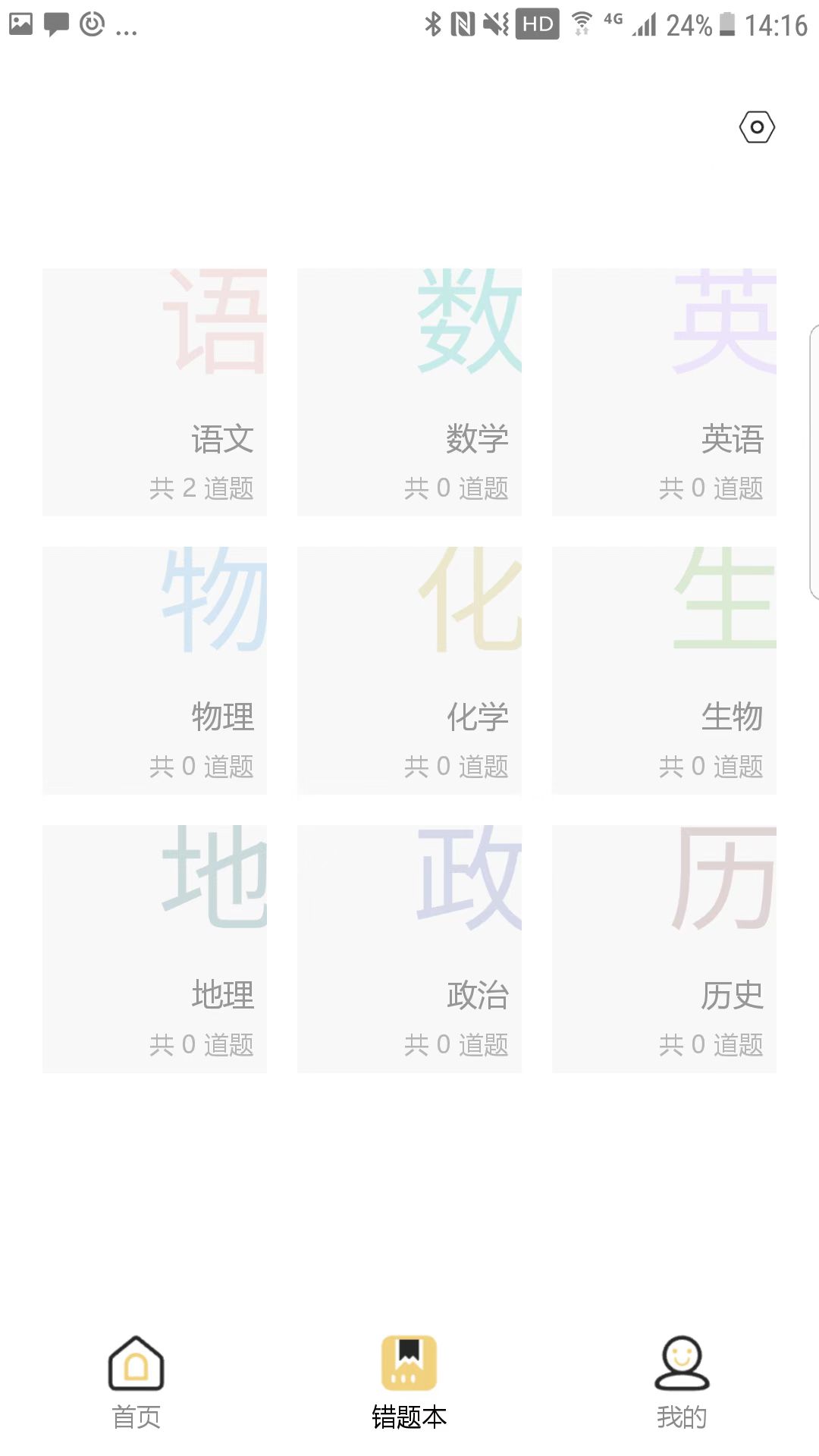The width and height of the screenshot is (819, 1456).
Task: Open settings via the gear icon
Action: (x=756, y=127)
